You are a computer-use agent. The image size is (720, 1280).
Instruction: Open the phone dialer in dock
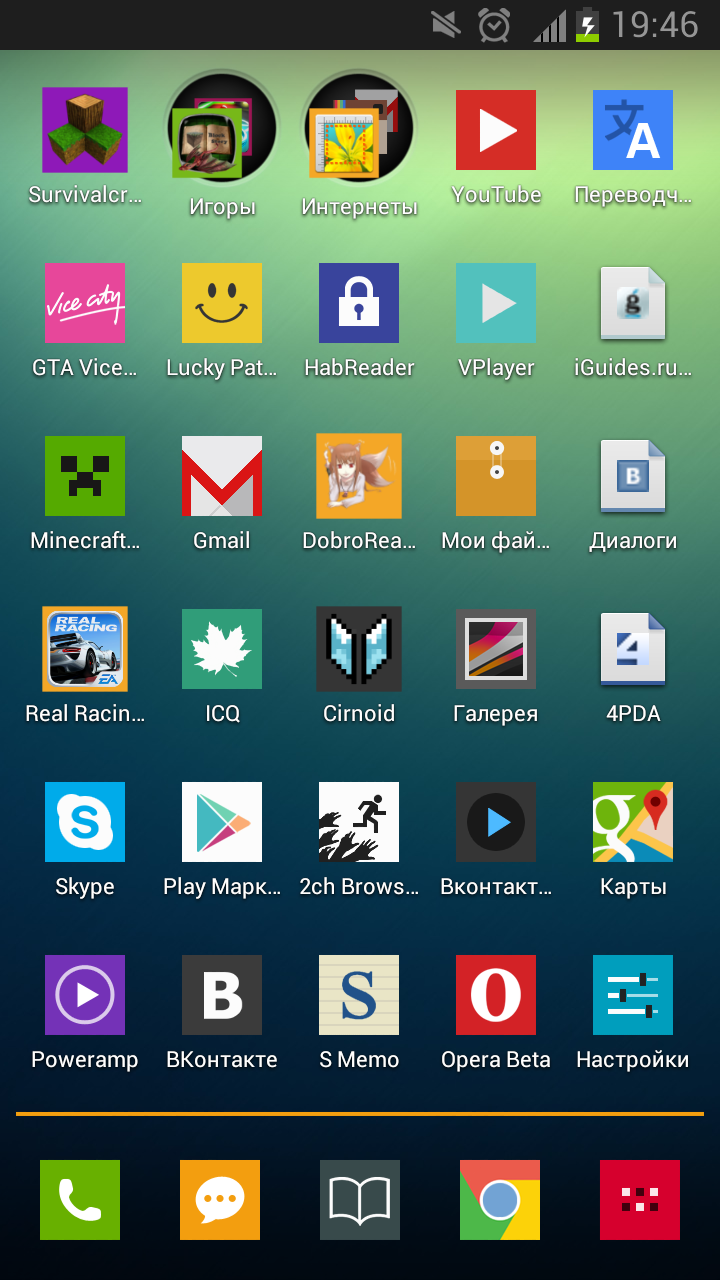80,1200
